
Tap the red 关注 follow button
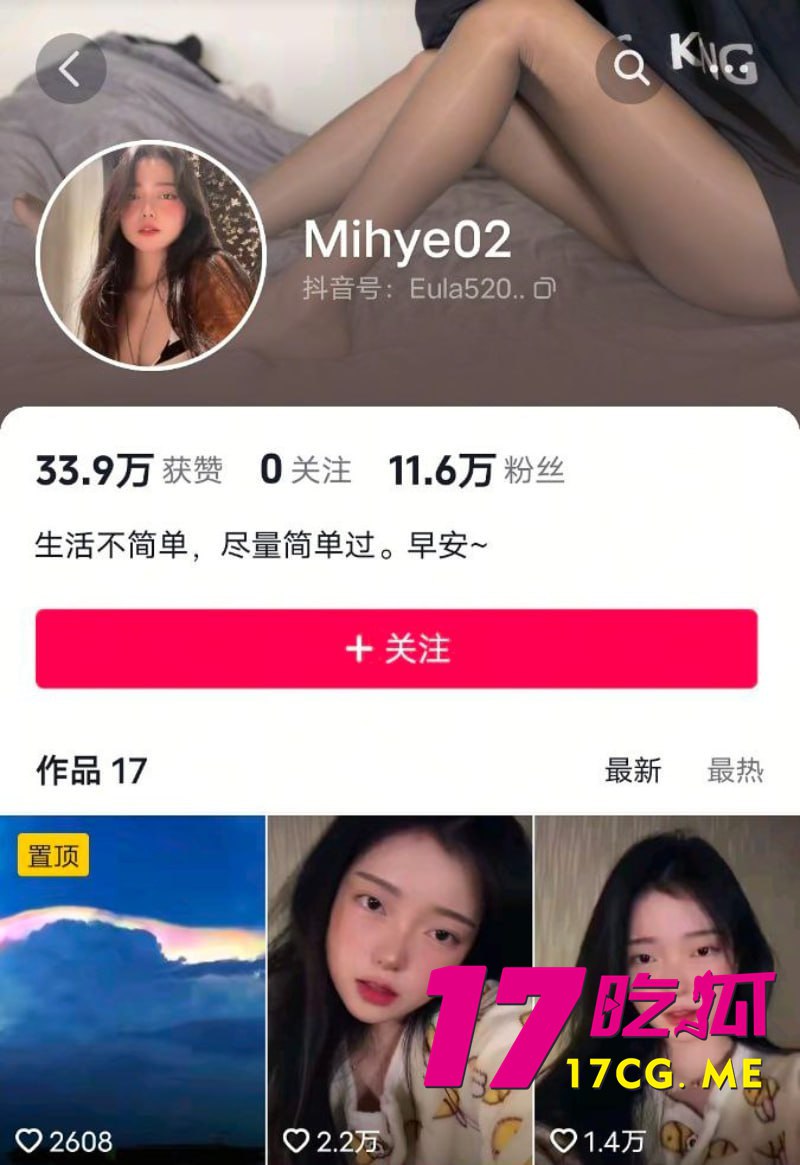coord(396,649)
